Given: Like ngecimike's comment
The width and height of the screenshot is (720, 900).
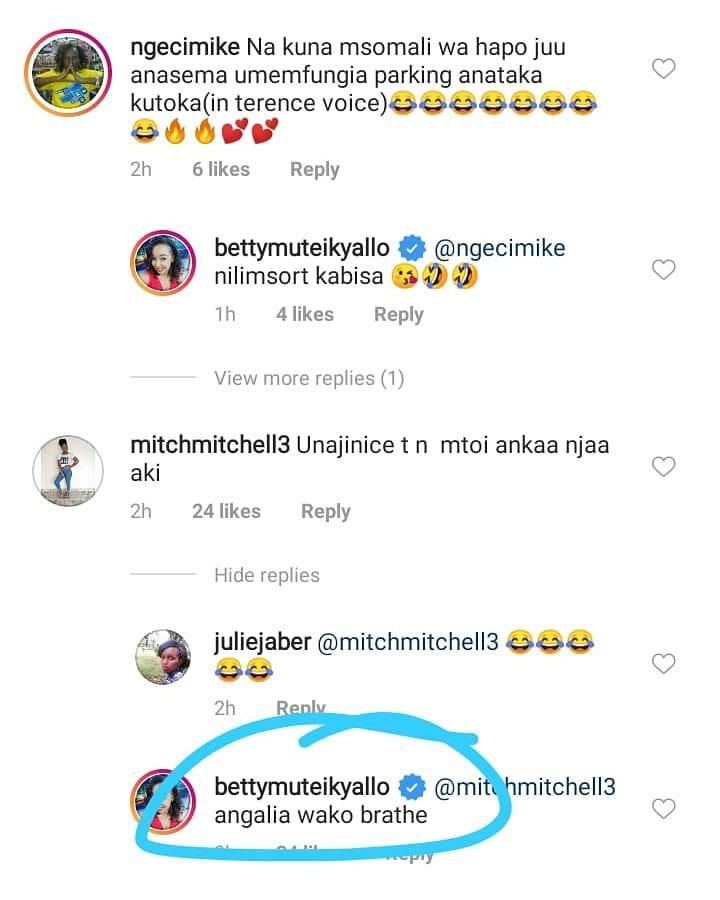Looking at the screenshot, I should 663,69.
